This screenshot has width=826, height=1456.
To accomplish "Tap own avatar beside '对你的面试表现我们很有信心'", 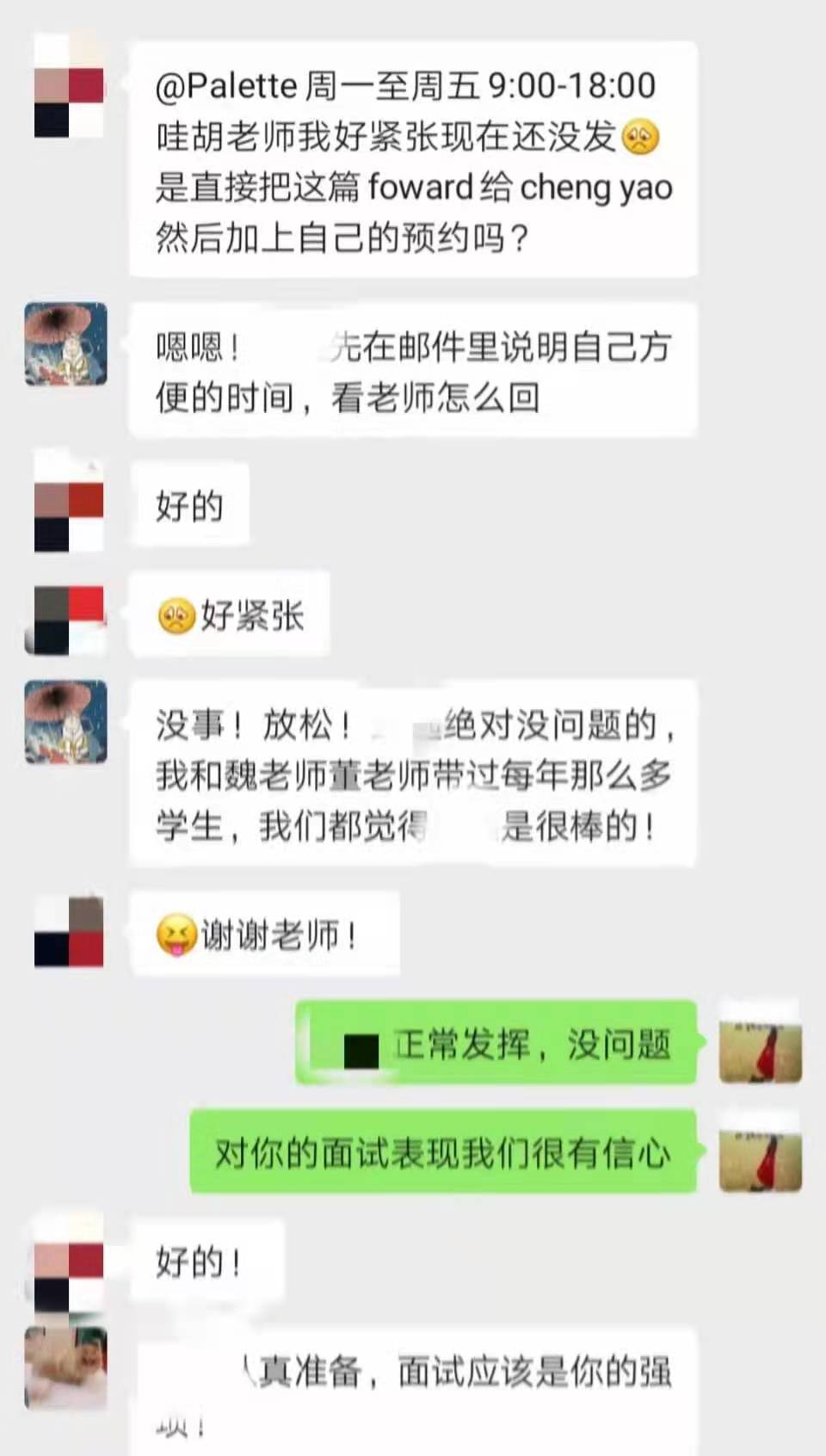I will (x=760, y=1151).
